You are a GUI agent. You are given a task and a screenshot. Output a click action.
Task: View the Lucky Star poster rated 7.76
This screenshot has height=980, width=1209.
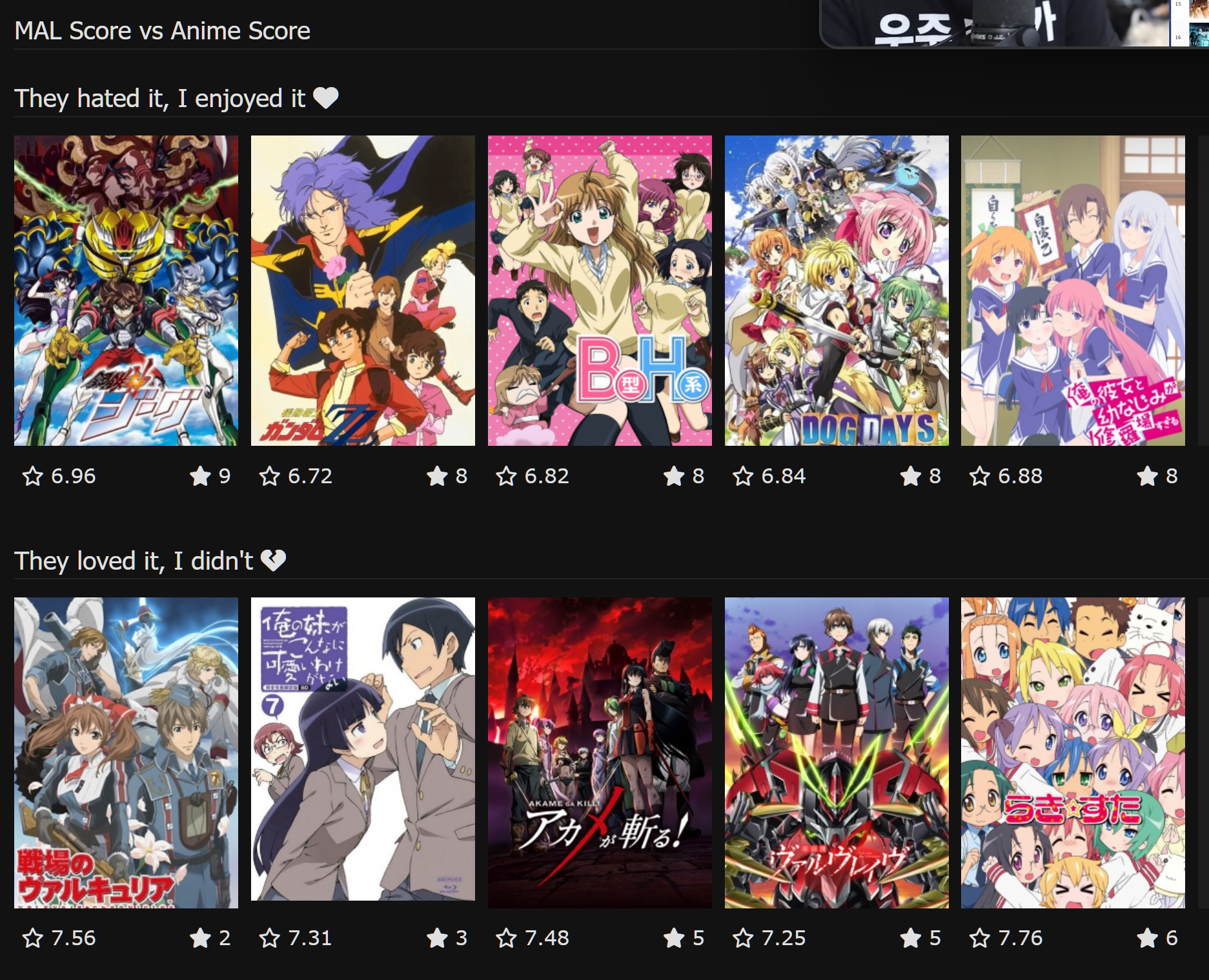point(1073,753)
